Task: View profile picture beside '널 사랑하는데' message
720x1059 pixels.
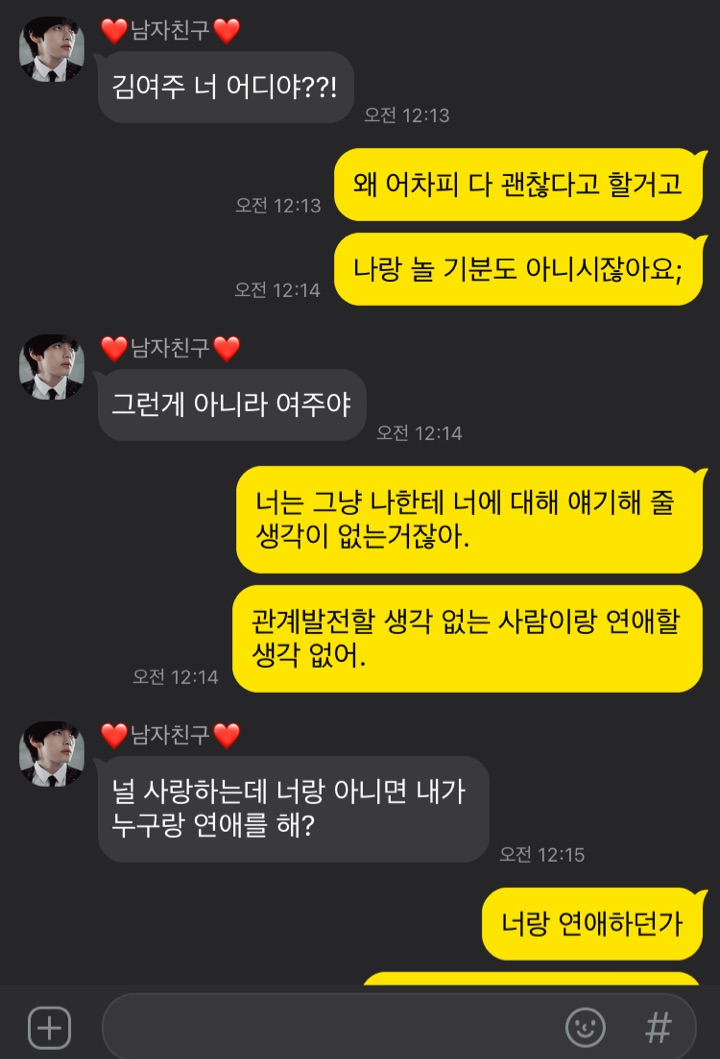Action: click(52, 753)
